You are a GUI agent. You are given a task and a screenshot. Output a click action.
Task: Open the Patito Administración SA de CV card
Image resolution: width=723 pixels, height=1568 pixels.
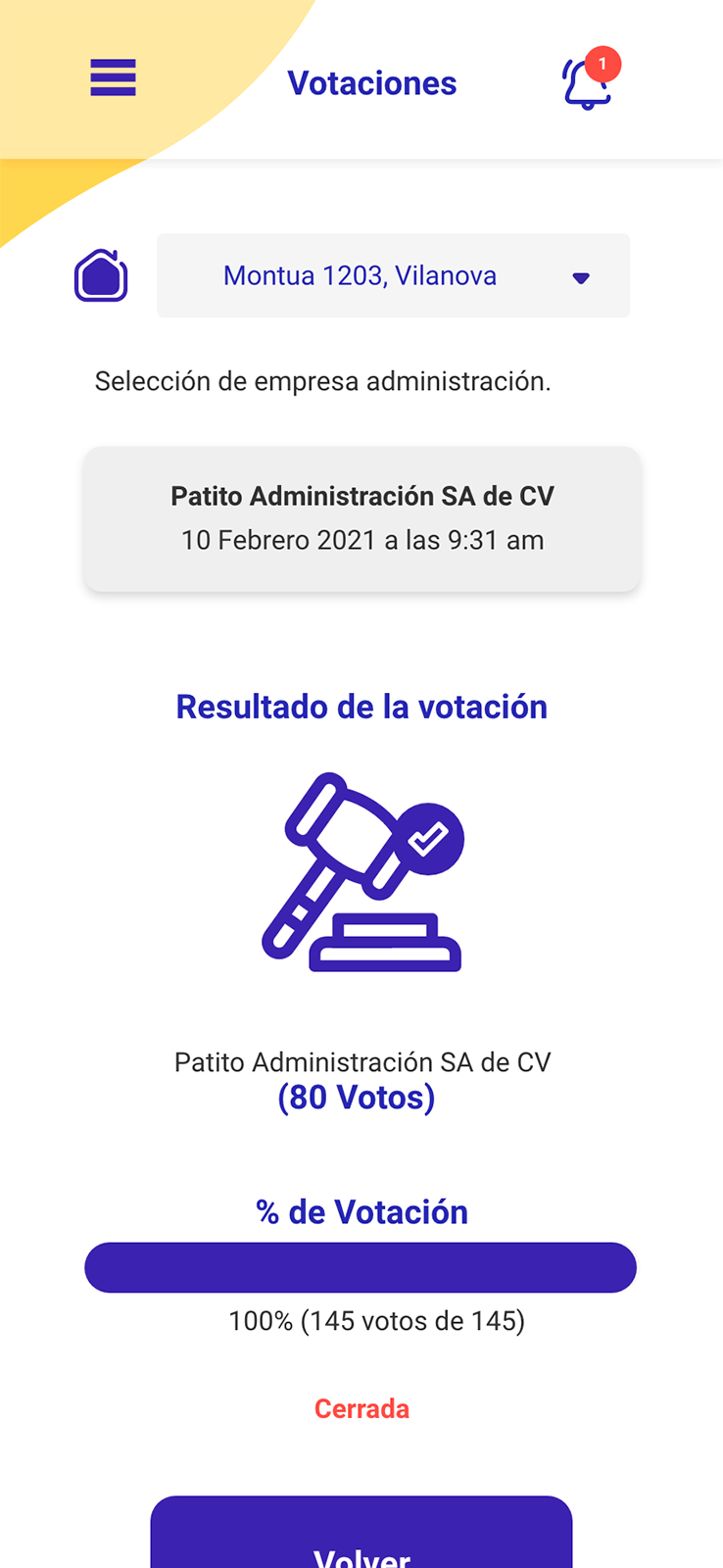(361, 518)
